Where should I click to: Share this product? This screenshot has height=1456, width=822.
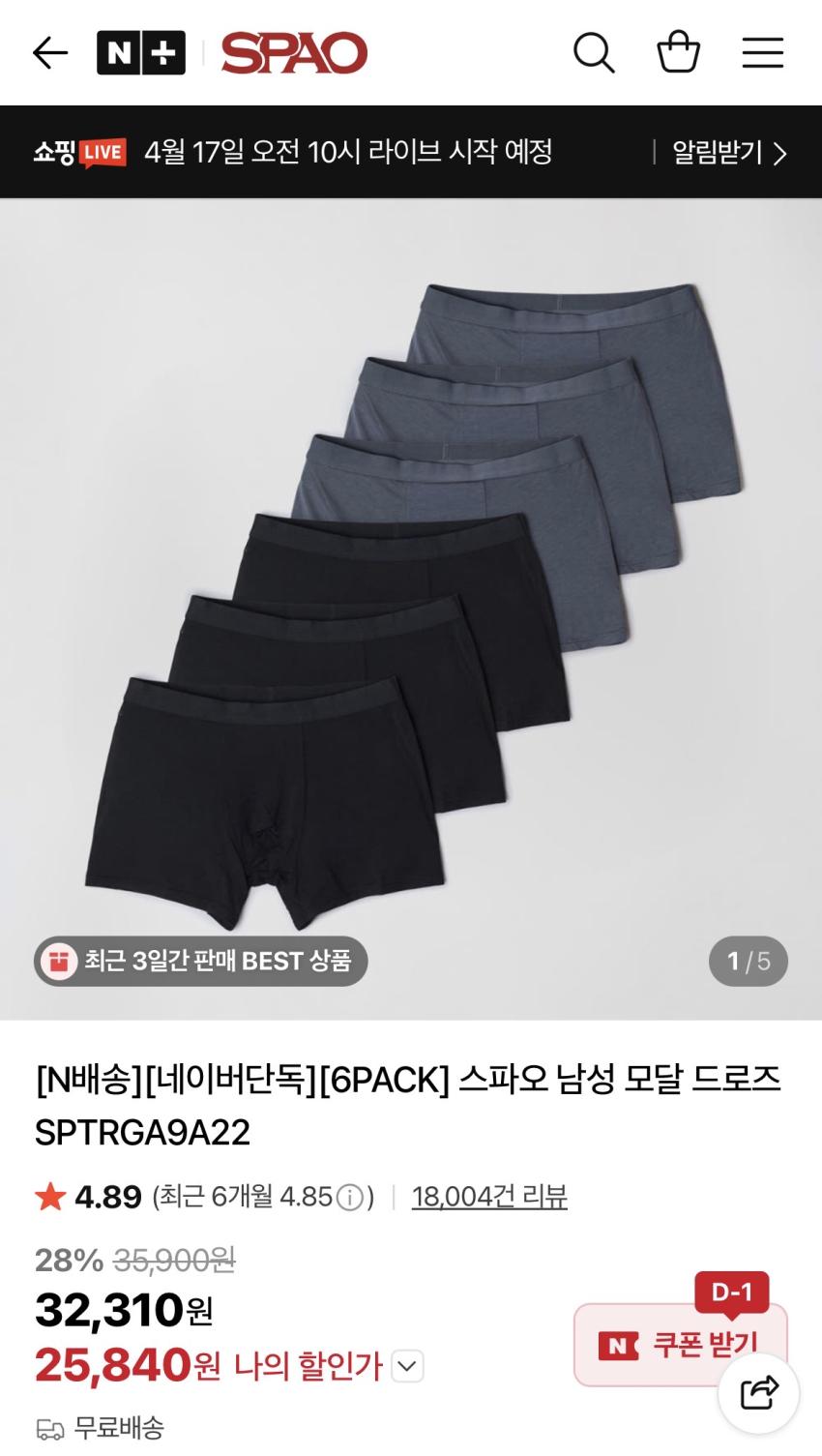click(759, 1393)
